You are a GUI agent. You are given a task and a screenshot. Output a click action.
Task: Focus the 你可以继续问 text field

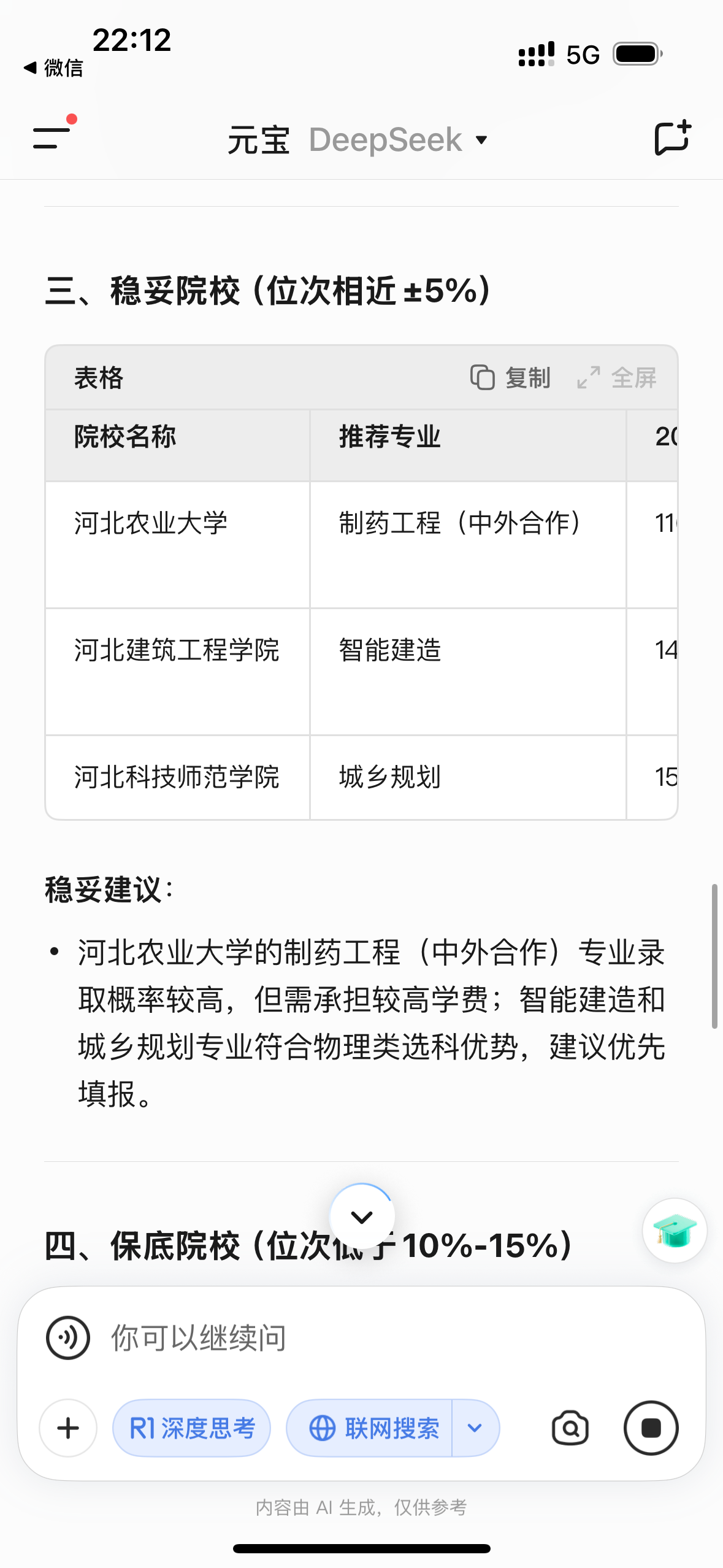click(380, 1338)
